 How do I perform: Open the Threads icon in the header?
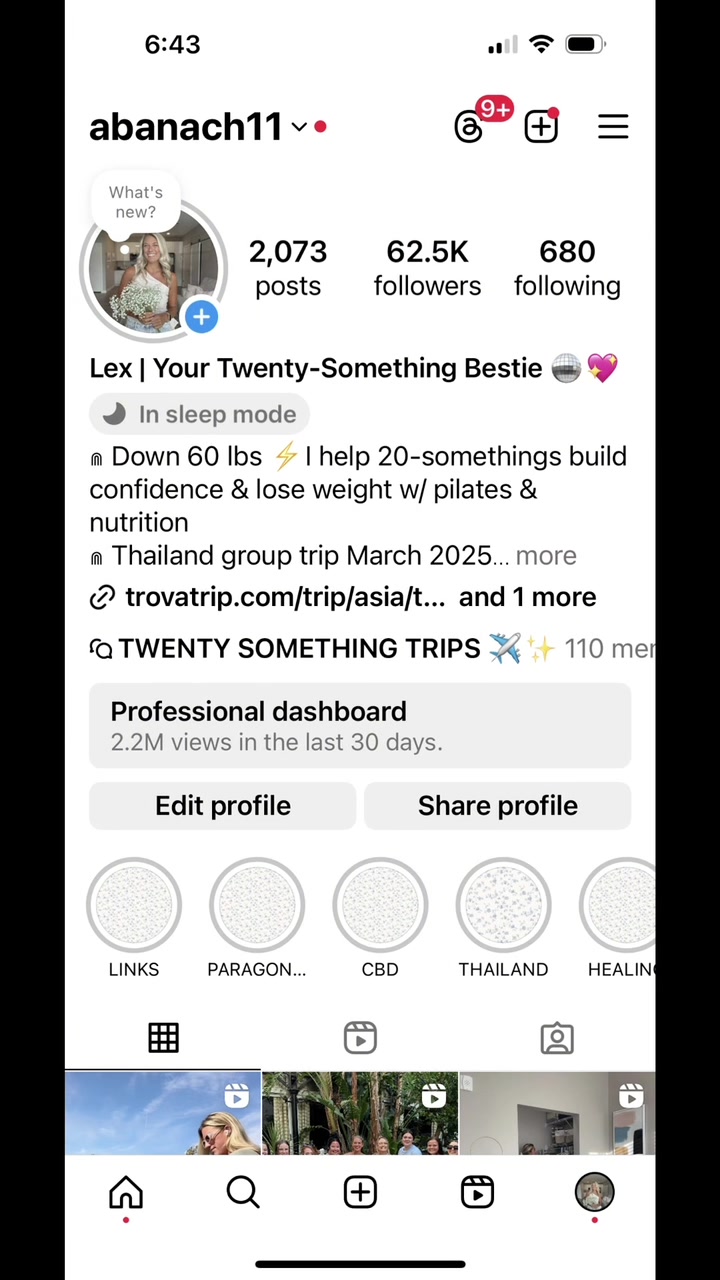[469, 127]
